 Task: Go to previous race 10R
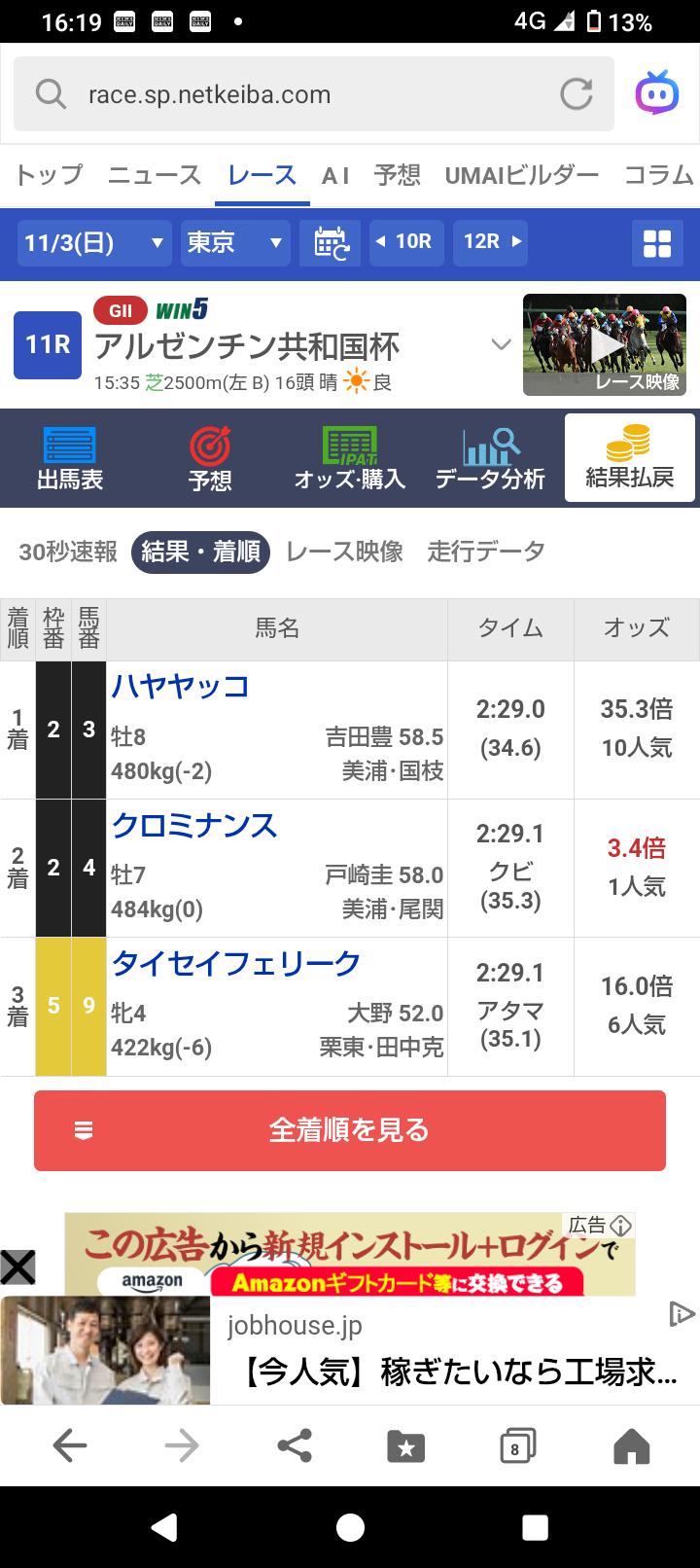click(x=404, y=241)
